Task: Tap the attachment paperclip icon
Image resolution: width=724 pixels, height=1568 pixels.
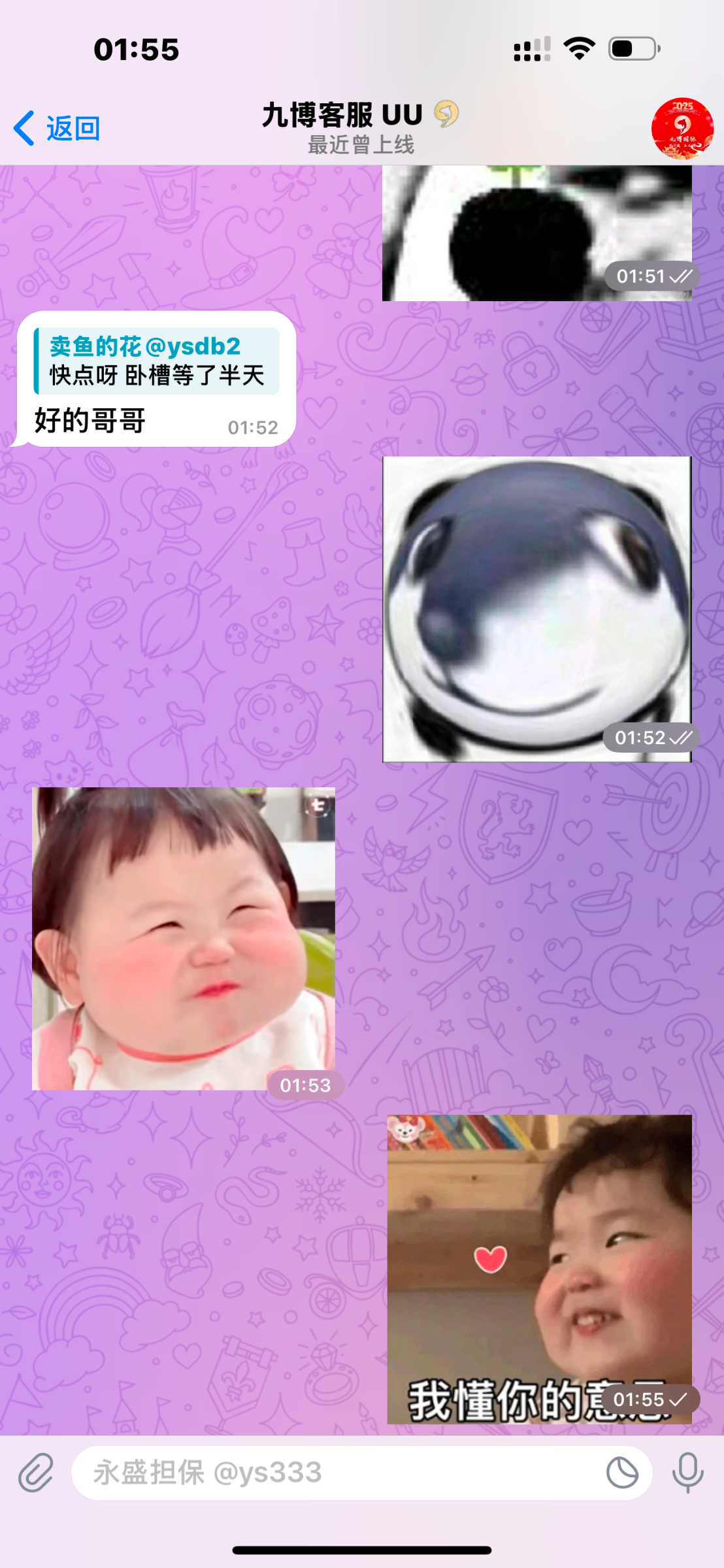Action: [x=35, y=1473]
